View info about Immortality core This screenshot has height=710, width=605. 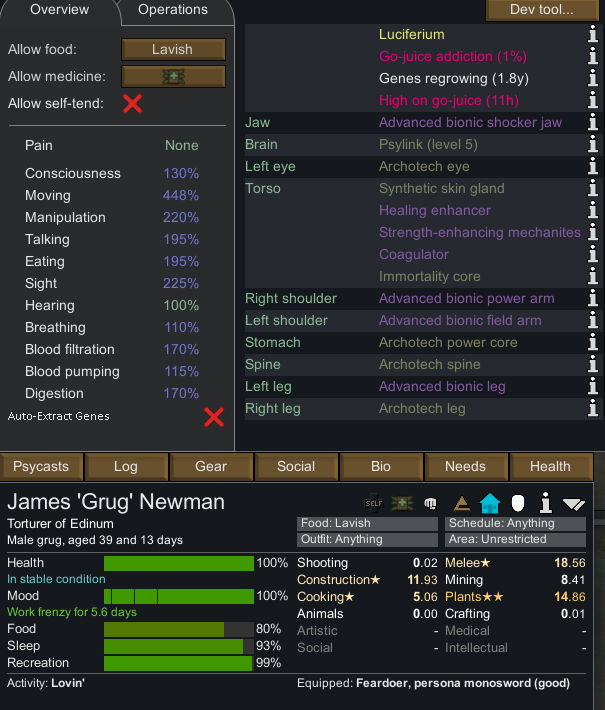click(593, 277)
